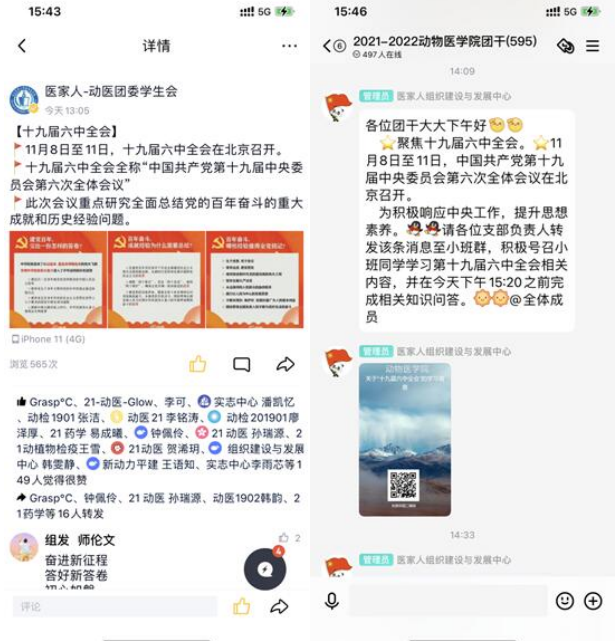Open the overflow menu on 详情 page
This screenshot has height=641, width=616.
[289, 45]
